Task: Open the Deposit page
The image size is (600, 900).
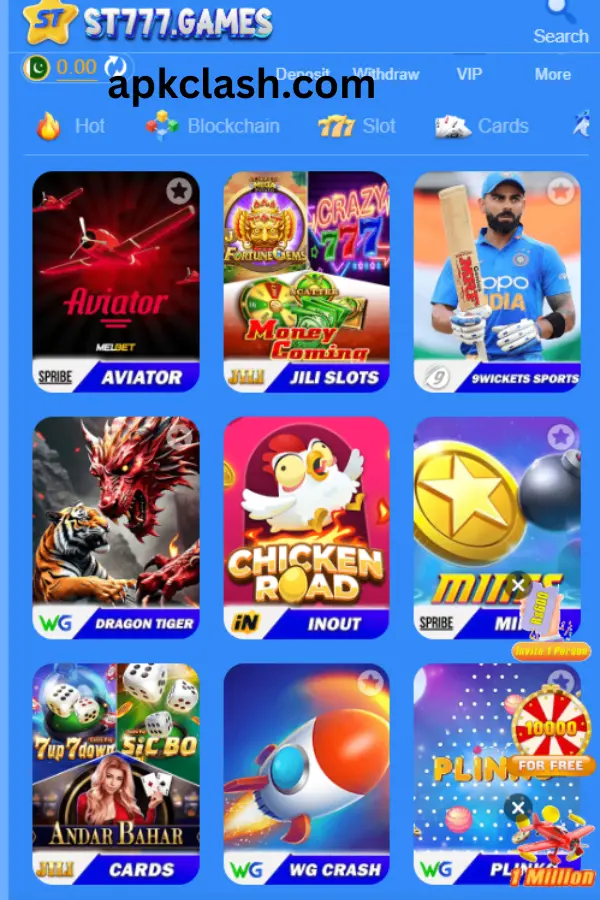Action: coord(302,74)
